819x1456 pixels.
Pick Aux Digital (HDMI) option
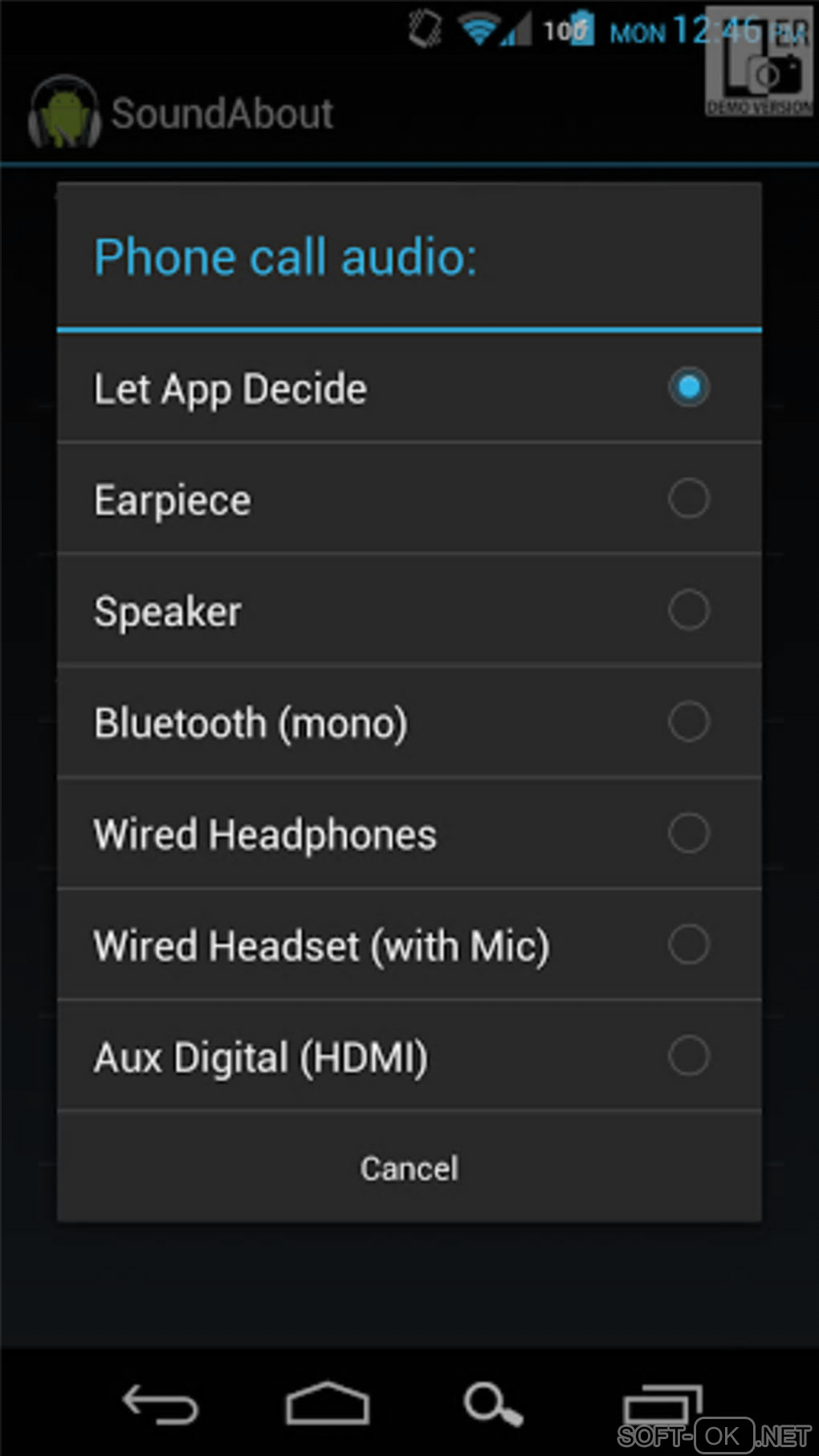(x=409, y=1056)
